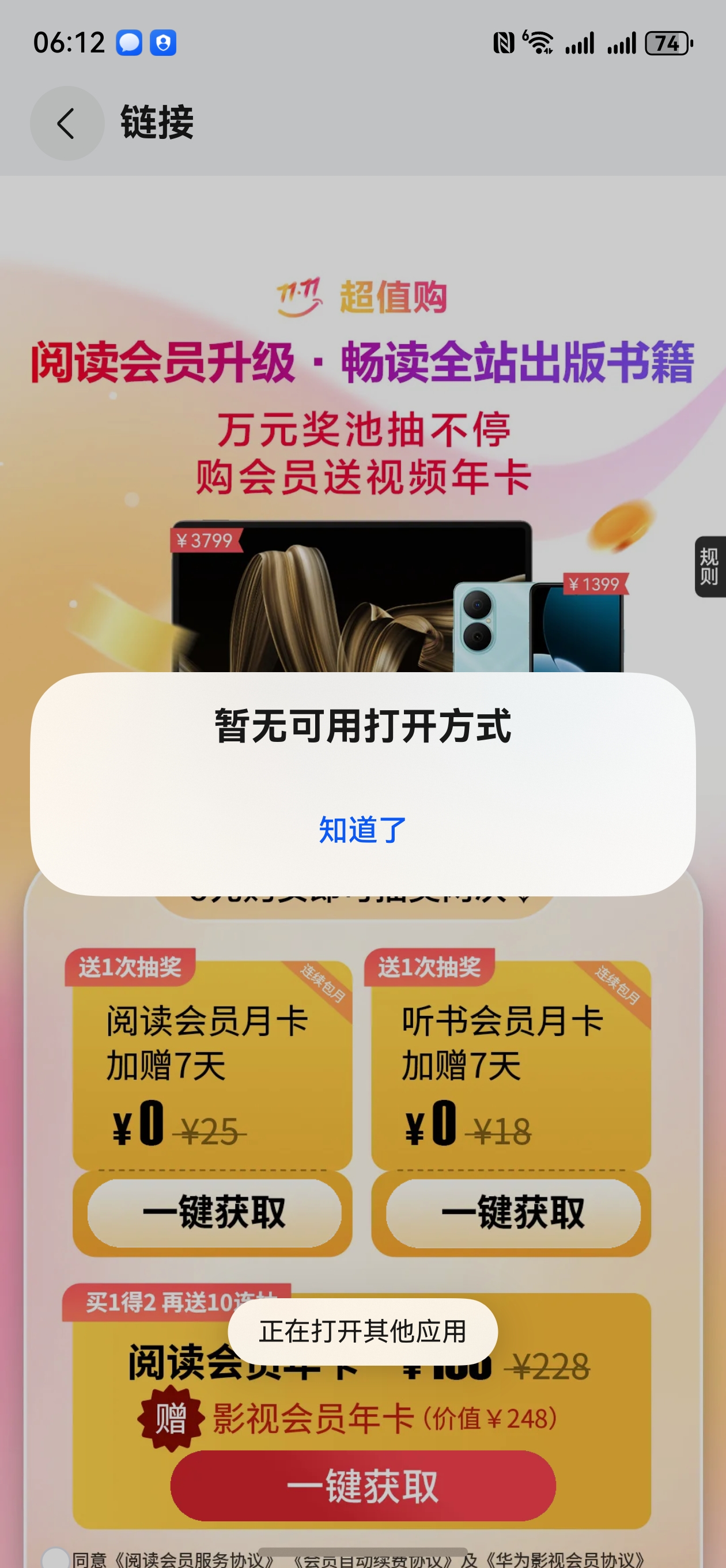Tap the chat bubble notification icon
Viewport: 726px width, 1568px height.
click(129, 43)
